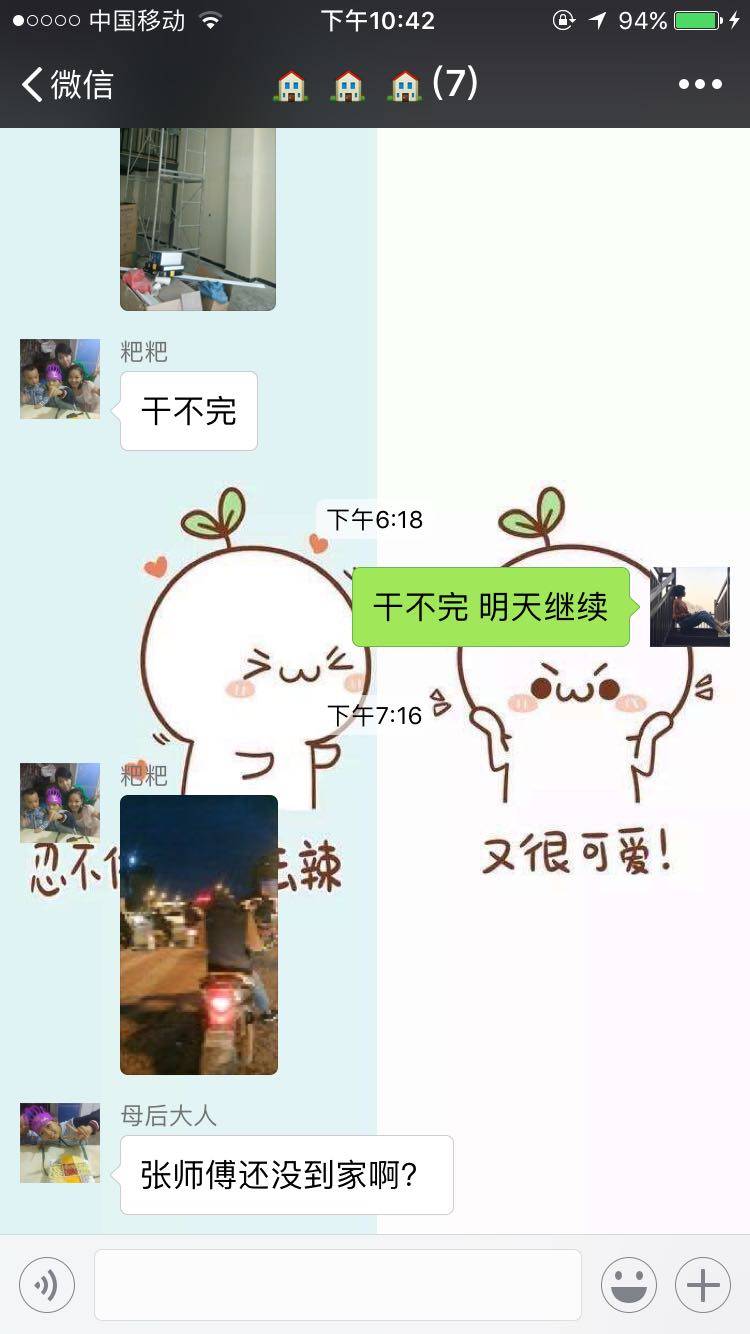Open the plus attachments menu

(x=702, y=1285)
